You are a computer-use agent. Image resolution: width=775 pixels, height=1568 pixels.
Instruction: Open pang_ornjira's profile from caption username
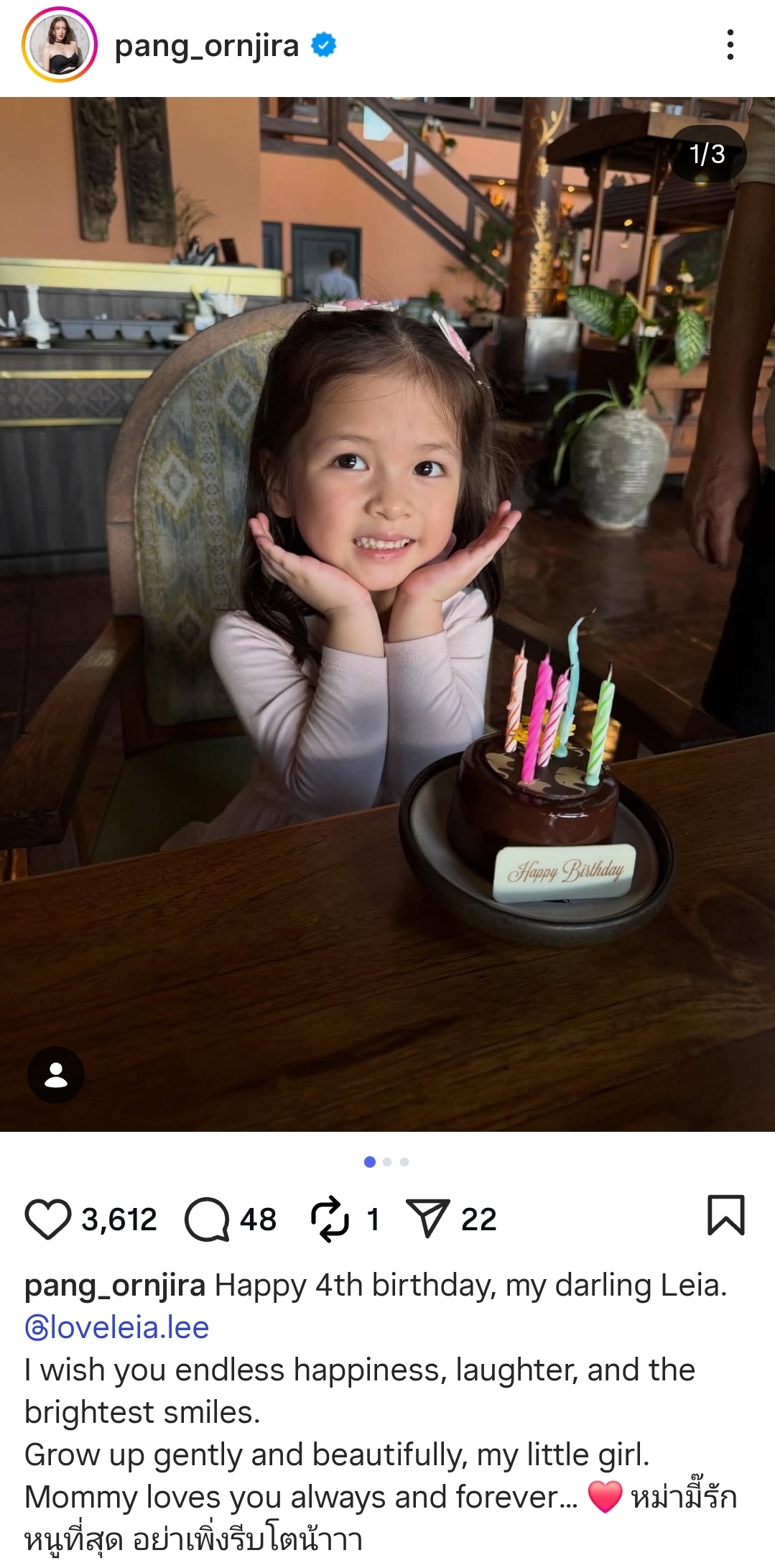115,1286
